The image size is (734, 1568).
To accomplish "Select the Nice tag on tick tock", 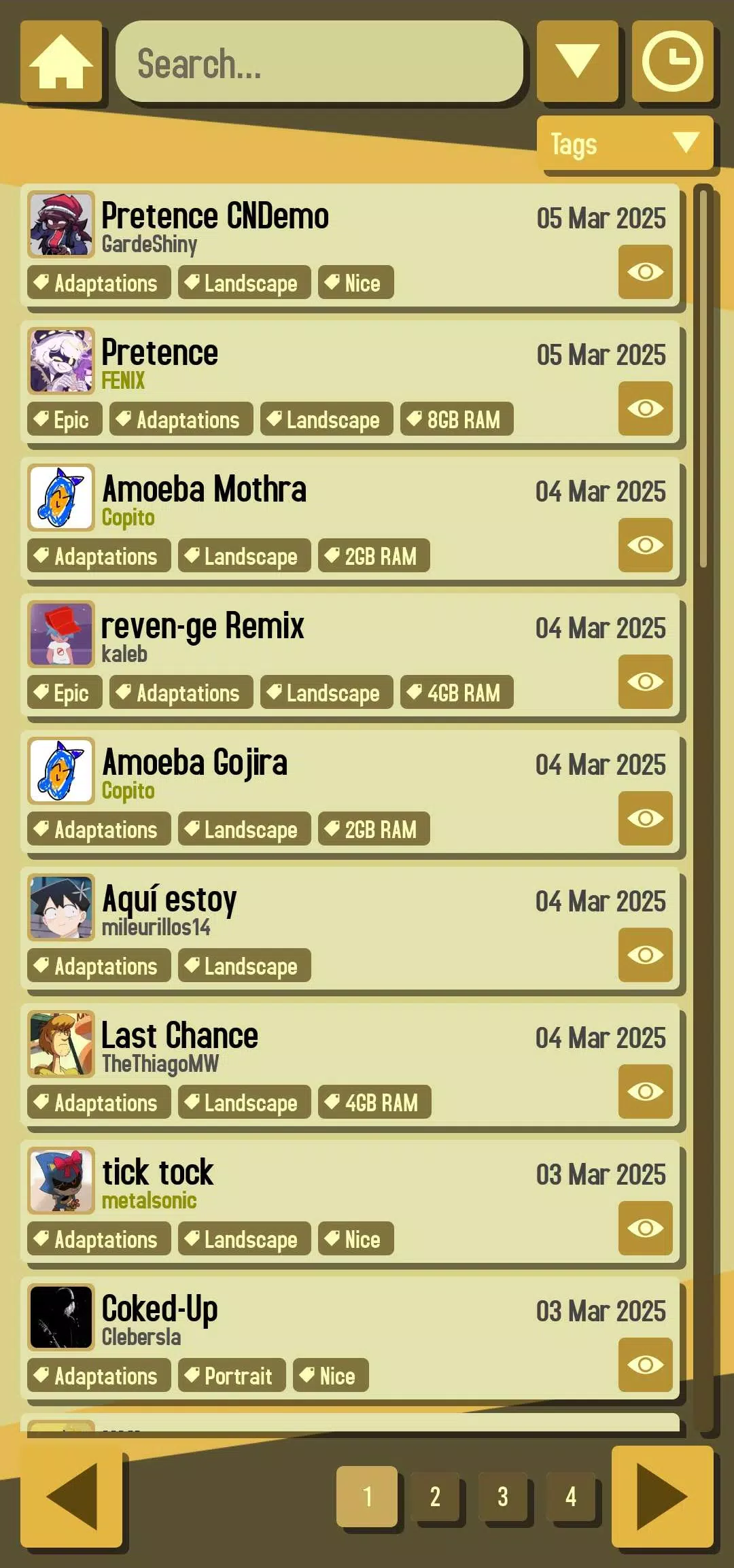I will [355, 1239].
